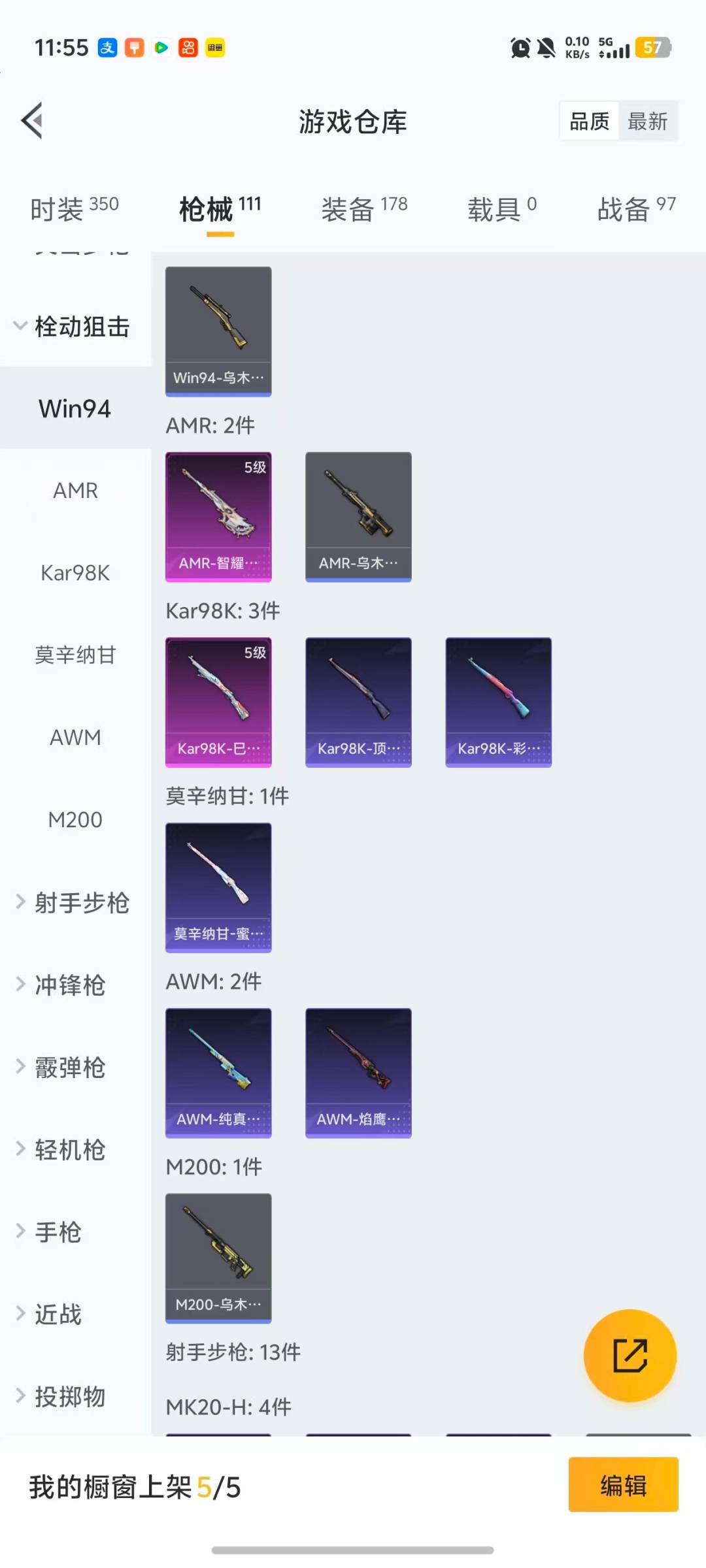706x1568 pixels.
Task: Switch to the 战备 tab
Action: coord(635,209)
